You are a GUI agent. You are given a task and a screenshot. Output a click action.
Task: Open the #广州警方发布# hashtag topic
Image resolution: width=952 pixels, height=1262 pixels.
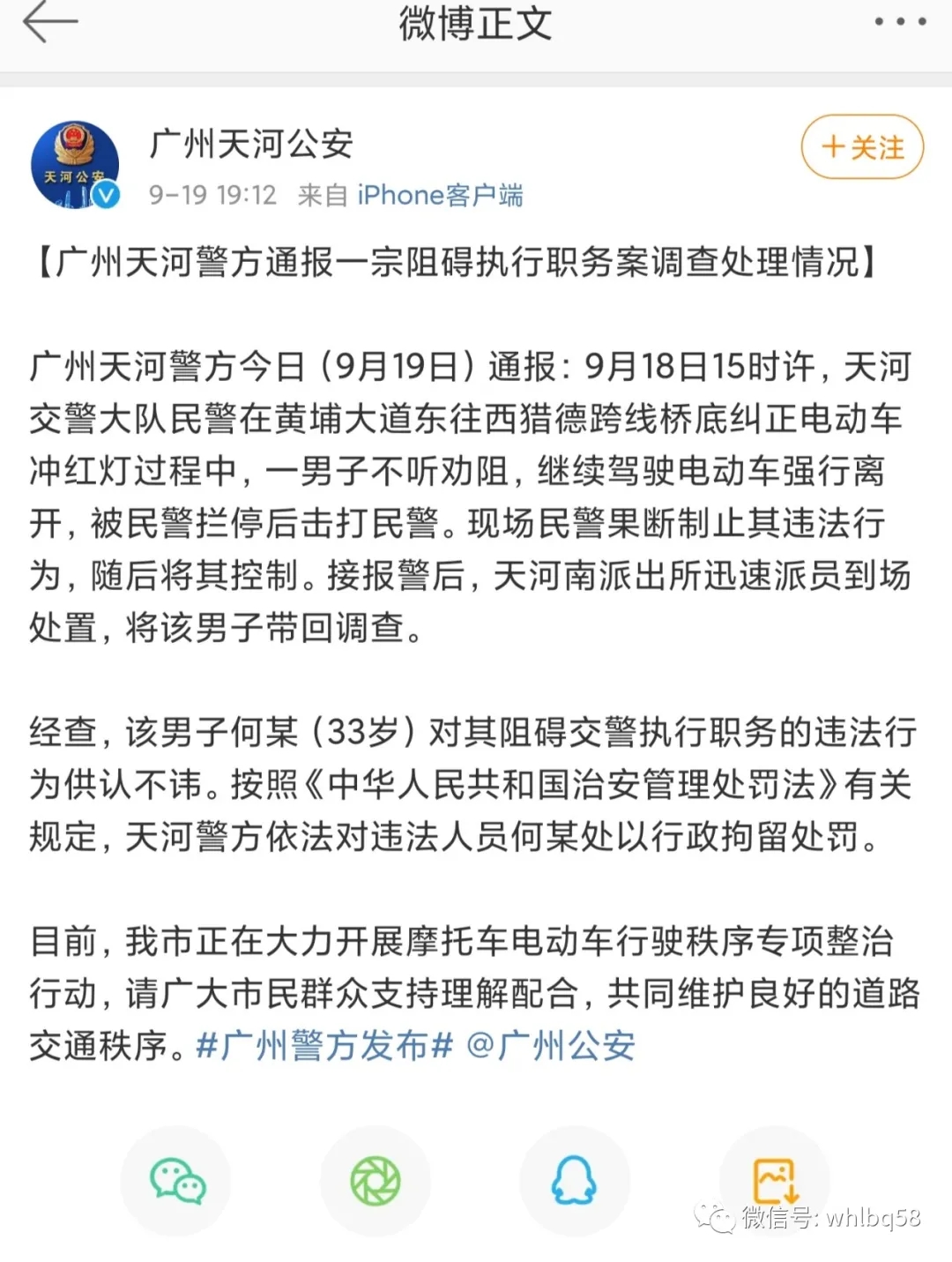pyautogui.click(x=324, y=1046)
